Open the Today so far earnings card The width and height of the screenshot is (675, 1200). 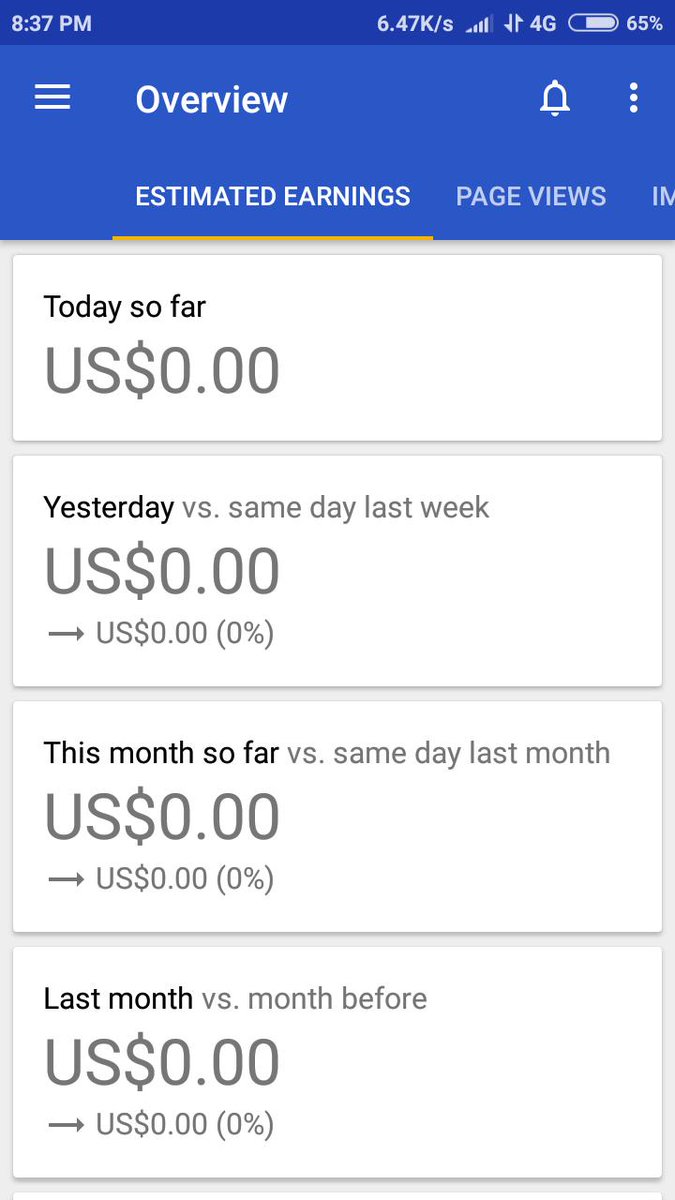coord(337,347)
